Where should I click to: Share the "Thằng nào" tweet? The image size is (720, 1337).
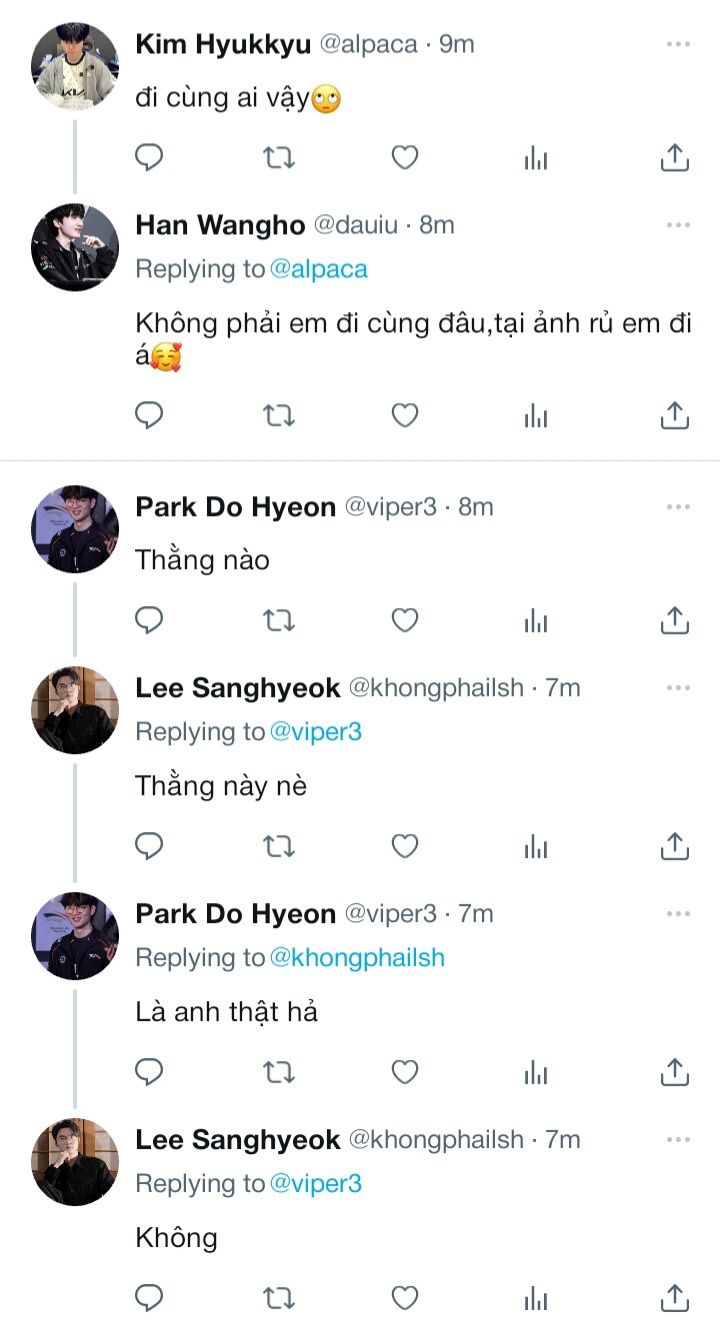675,621
